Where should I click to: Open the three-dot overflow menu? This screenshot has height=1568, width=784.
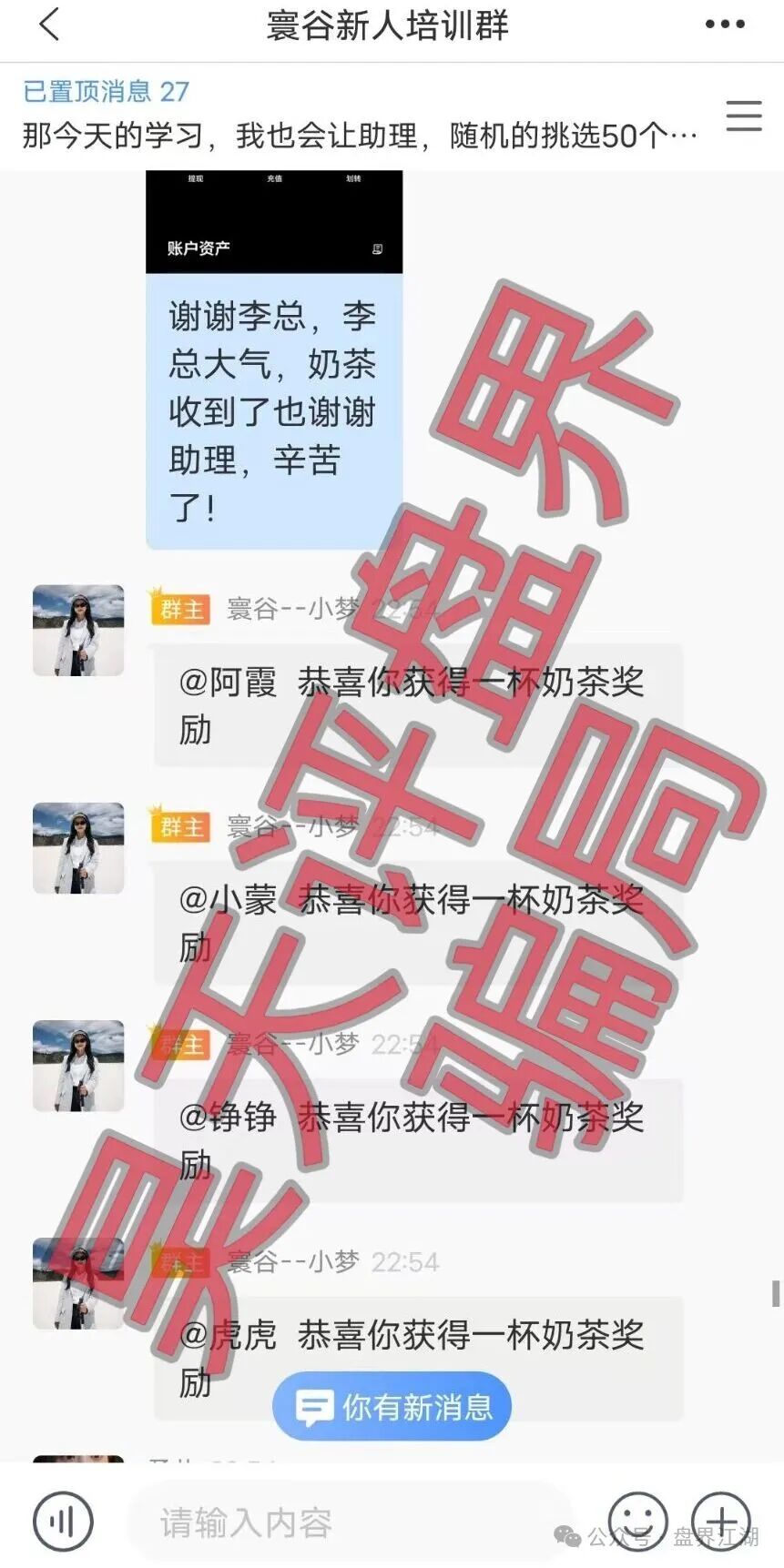coord(725,25)
